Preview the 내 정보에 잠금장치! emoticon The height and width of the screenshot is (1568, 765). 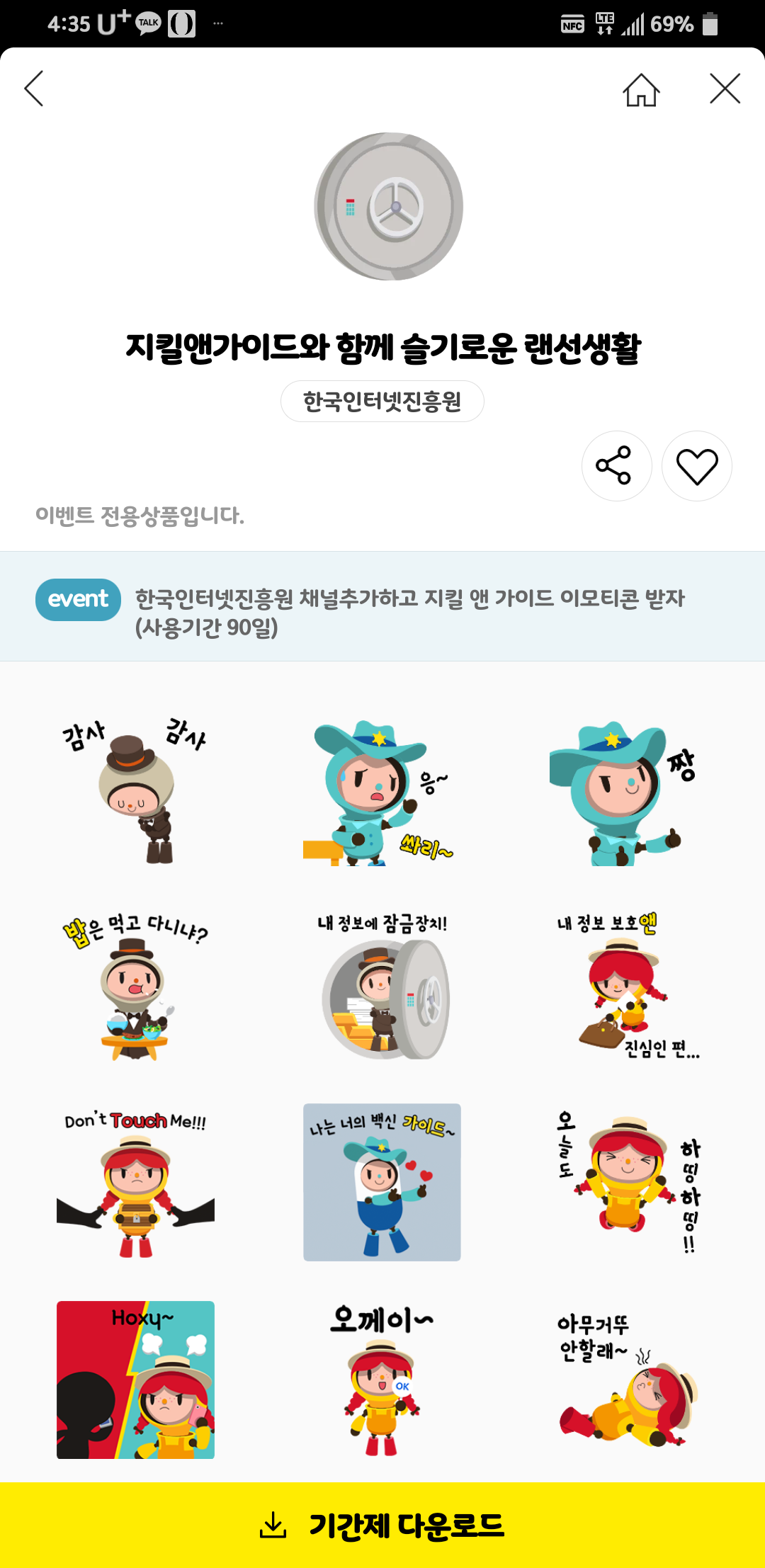(382, 988)
